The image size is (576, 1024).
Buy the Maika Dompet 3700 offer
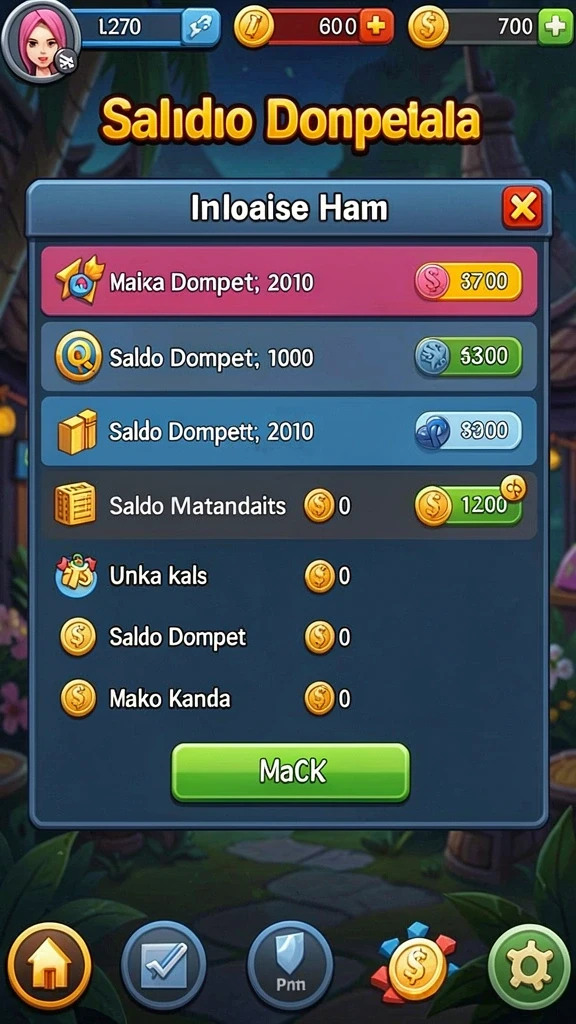tap(469, 281)
